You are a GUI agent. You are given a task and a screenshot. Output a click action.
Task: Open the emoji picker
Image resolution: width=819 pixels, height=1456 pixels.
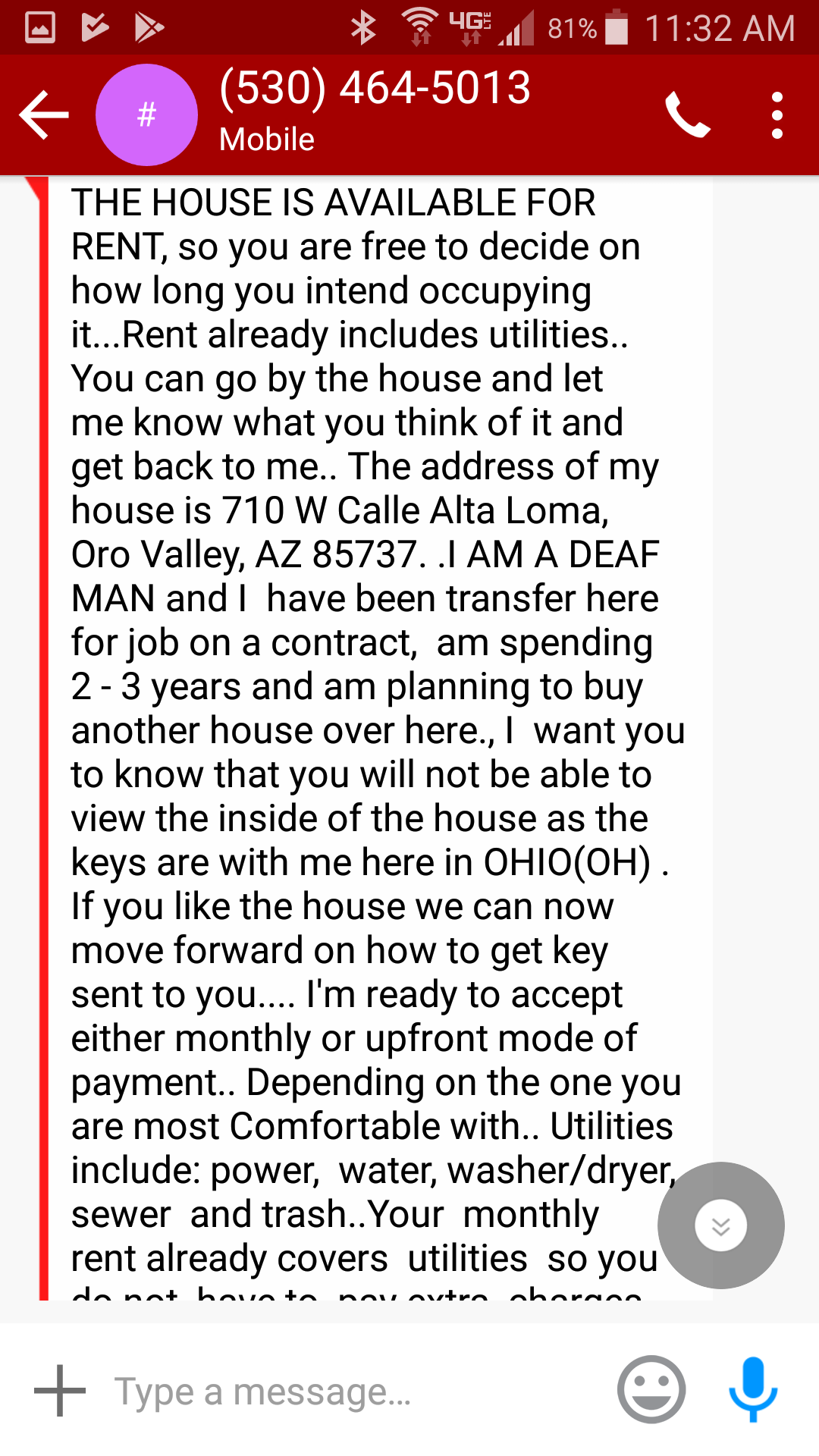(651, 1389)
